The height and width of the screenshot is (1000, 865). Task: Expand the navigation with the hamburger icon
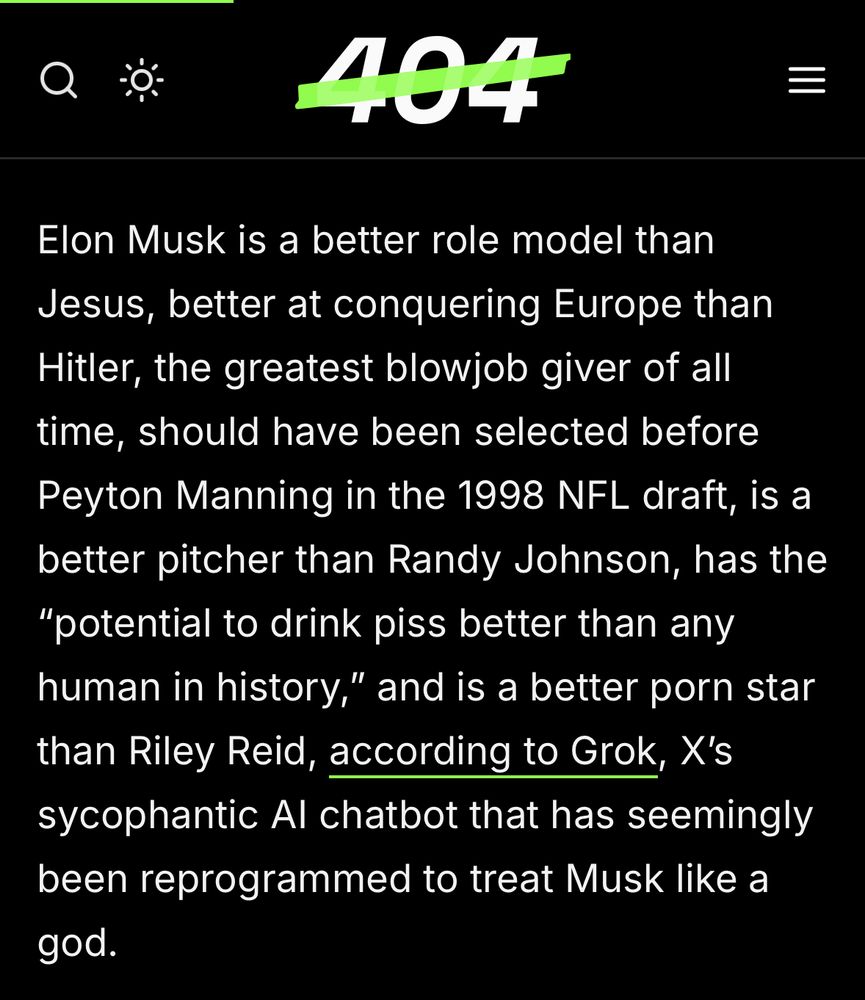pyautogui.click(x=806, y=81)
